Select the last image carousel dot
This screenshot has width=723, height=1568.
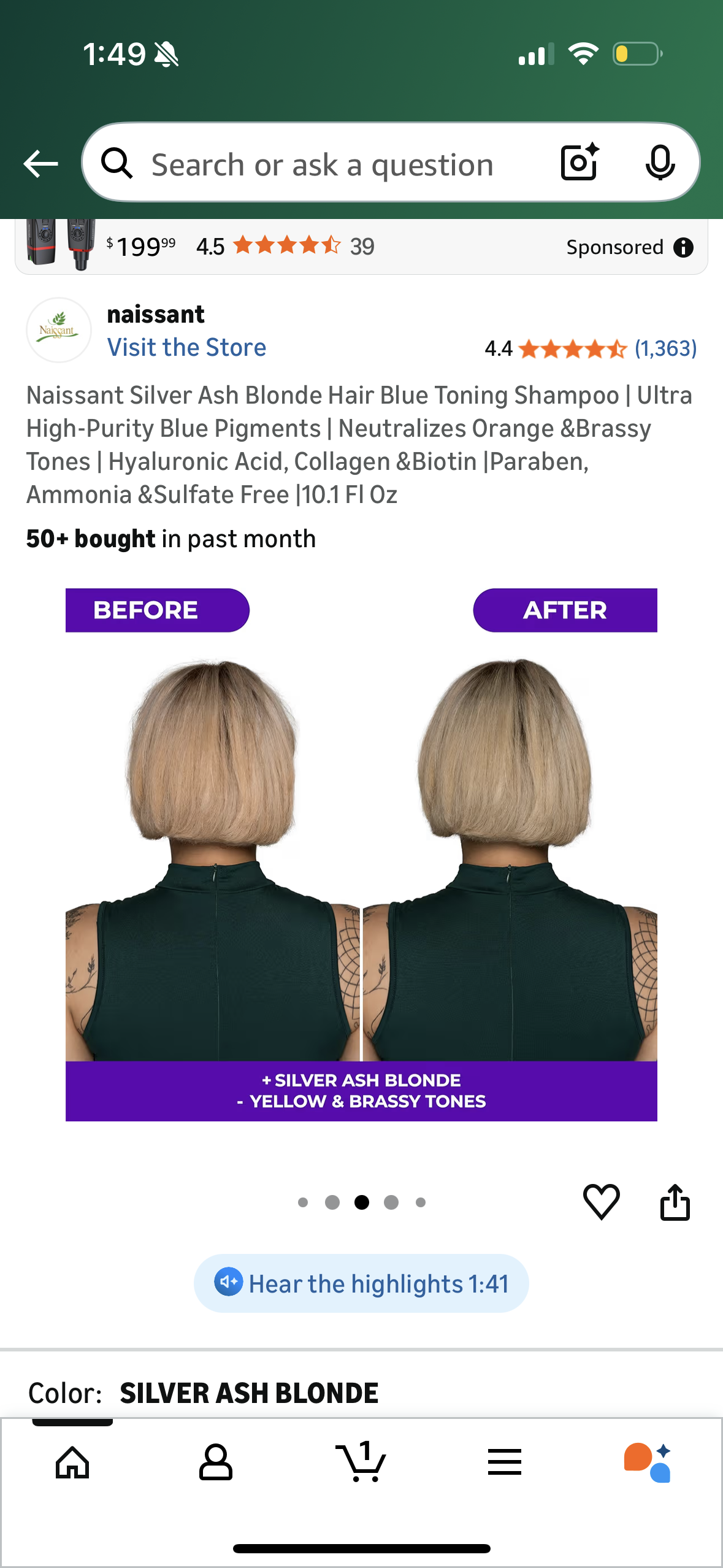tap(419, 1202)
